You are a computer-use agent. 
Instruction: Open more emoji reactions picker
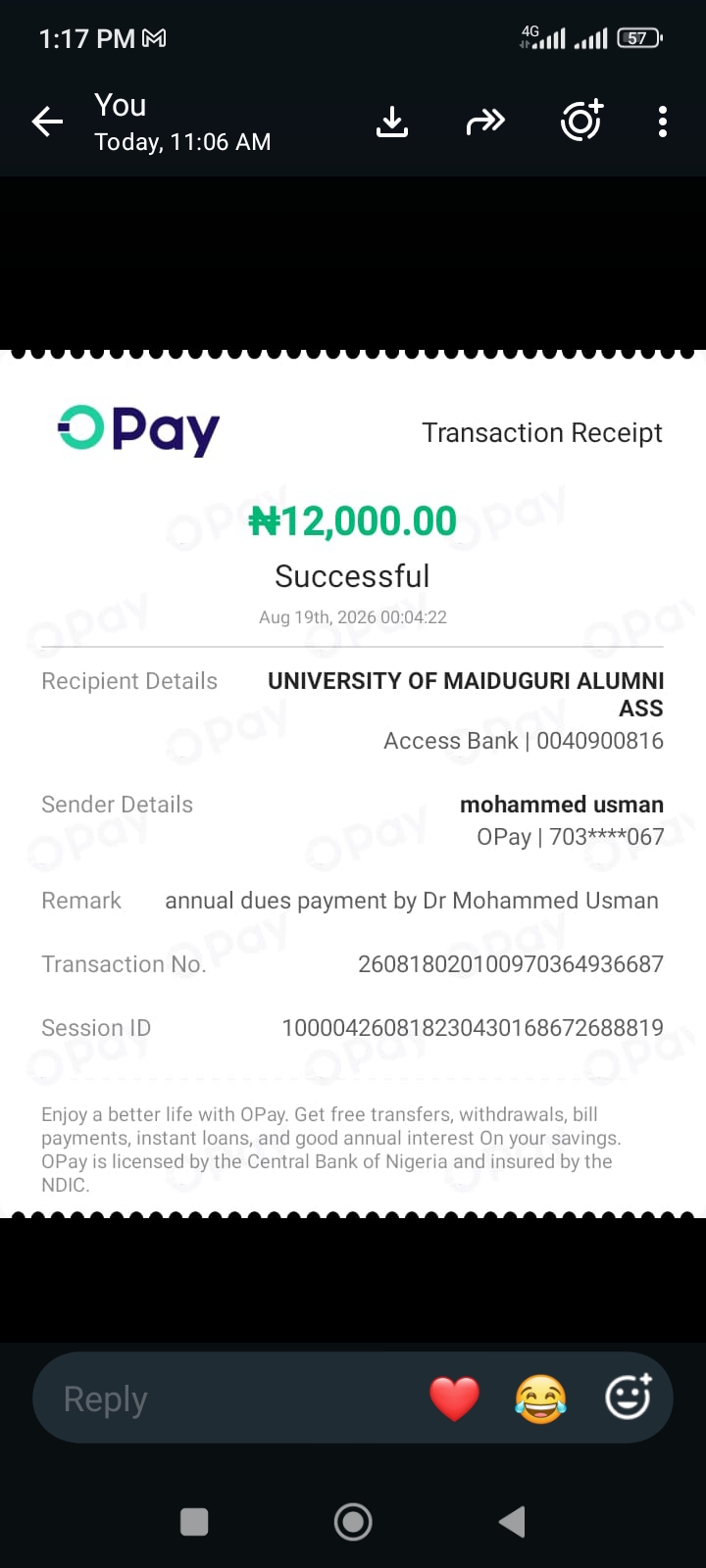tap(628, 1397)
